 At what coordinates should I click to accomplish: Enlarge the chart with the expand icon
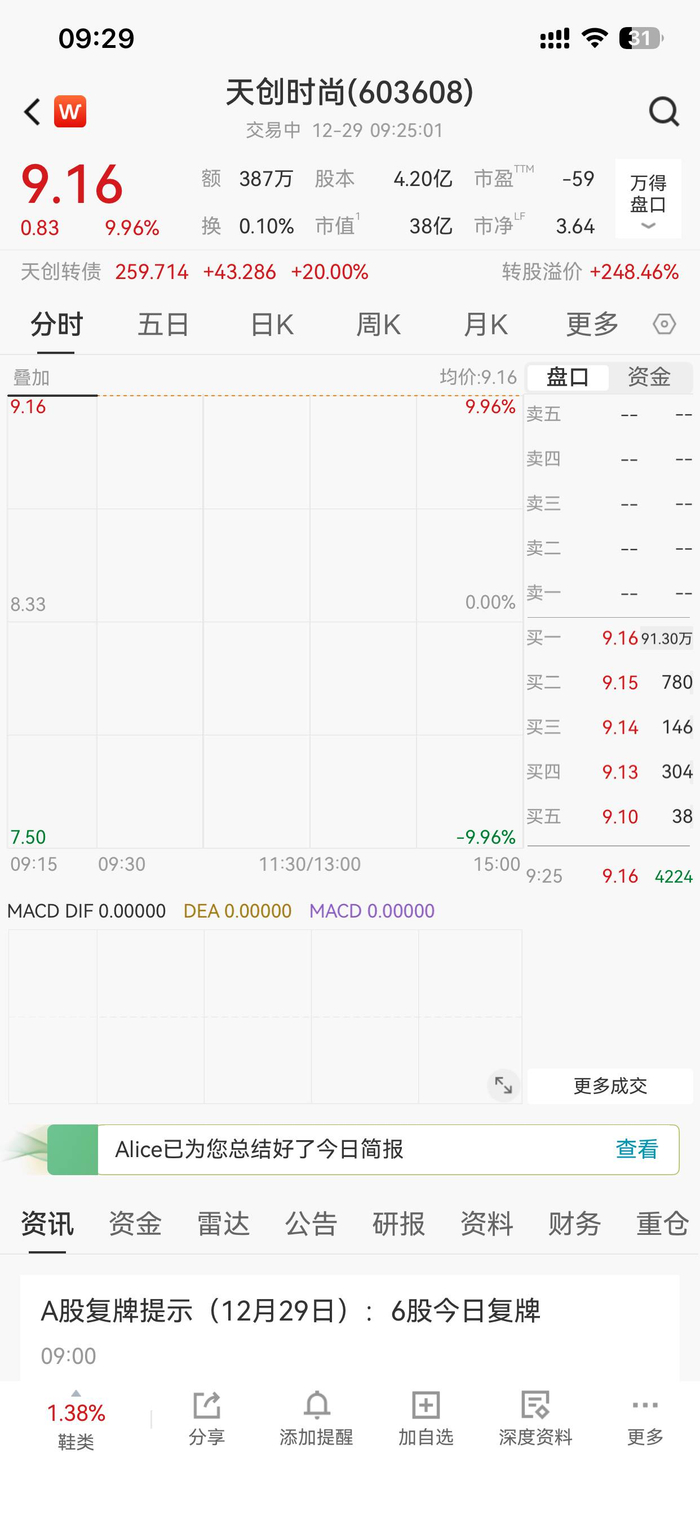coord(503,1085)
